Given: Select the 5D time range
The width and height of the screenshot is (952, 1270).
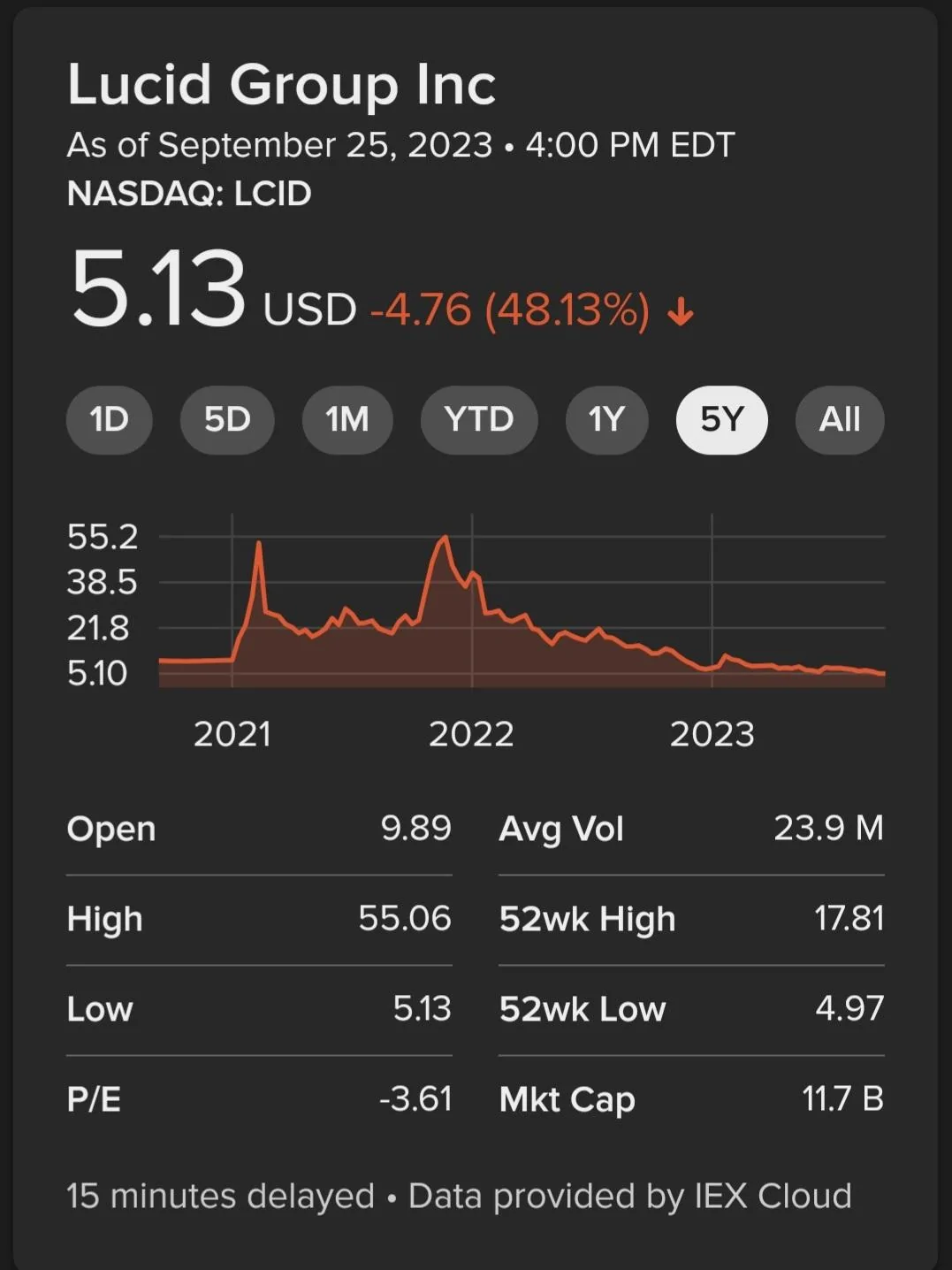Looking at the screenshot, I should click(227, 420).
